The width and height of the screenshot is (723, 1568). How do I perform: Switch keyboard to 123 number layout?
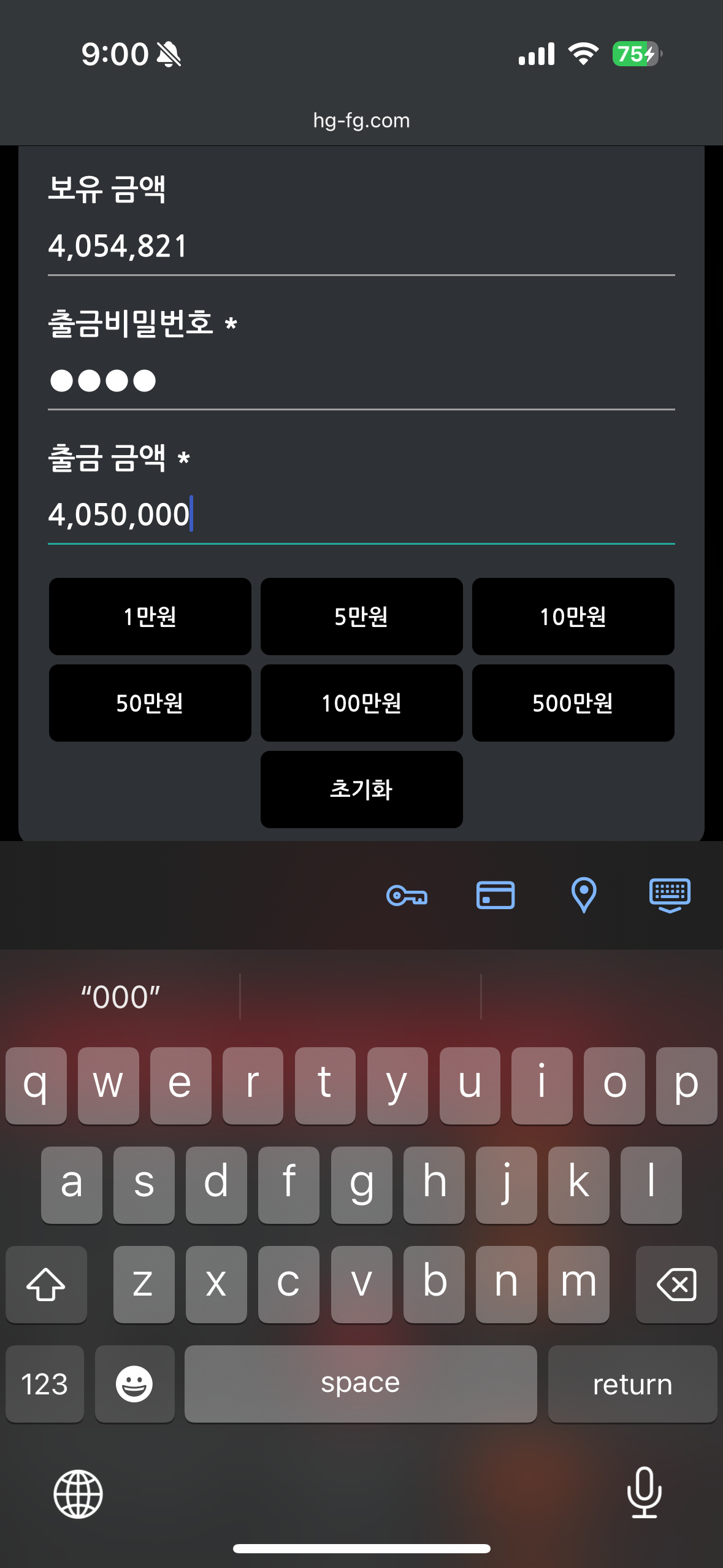coord(45,1384)
